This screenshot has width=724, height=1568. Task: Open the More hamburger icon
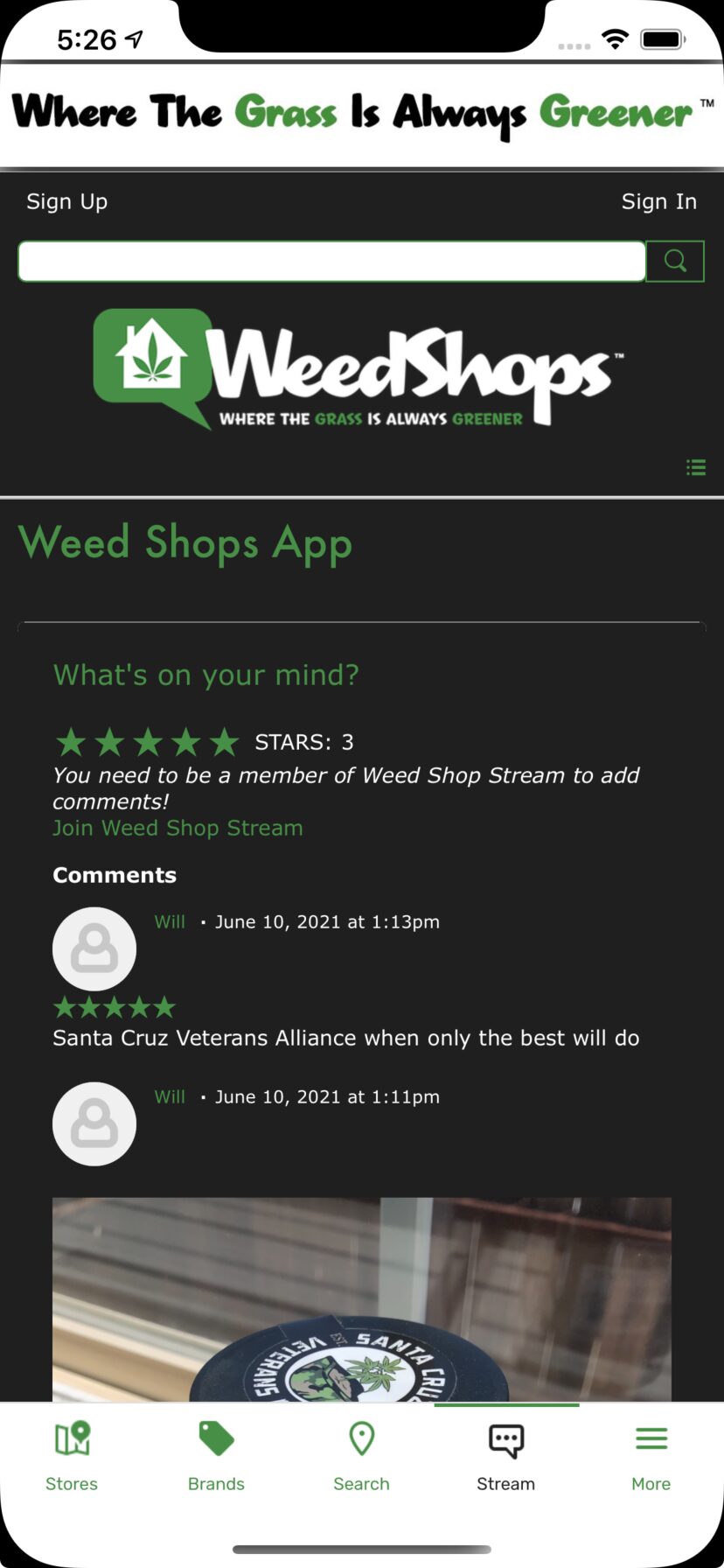click(651, 1438)
